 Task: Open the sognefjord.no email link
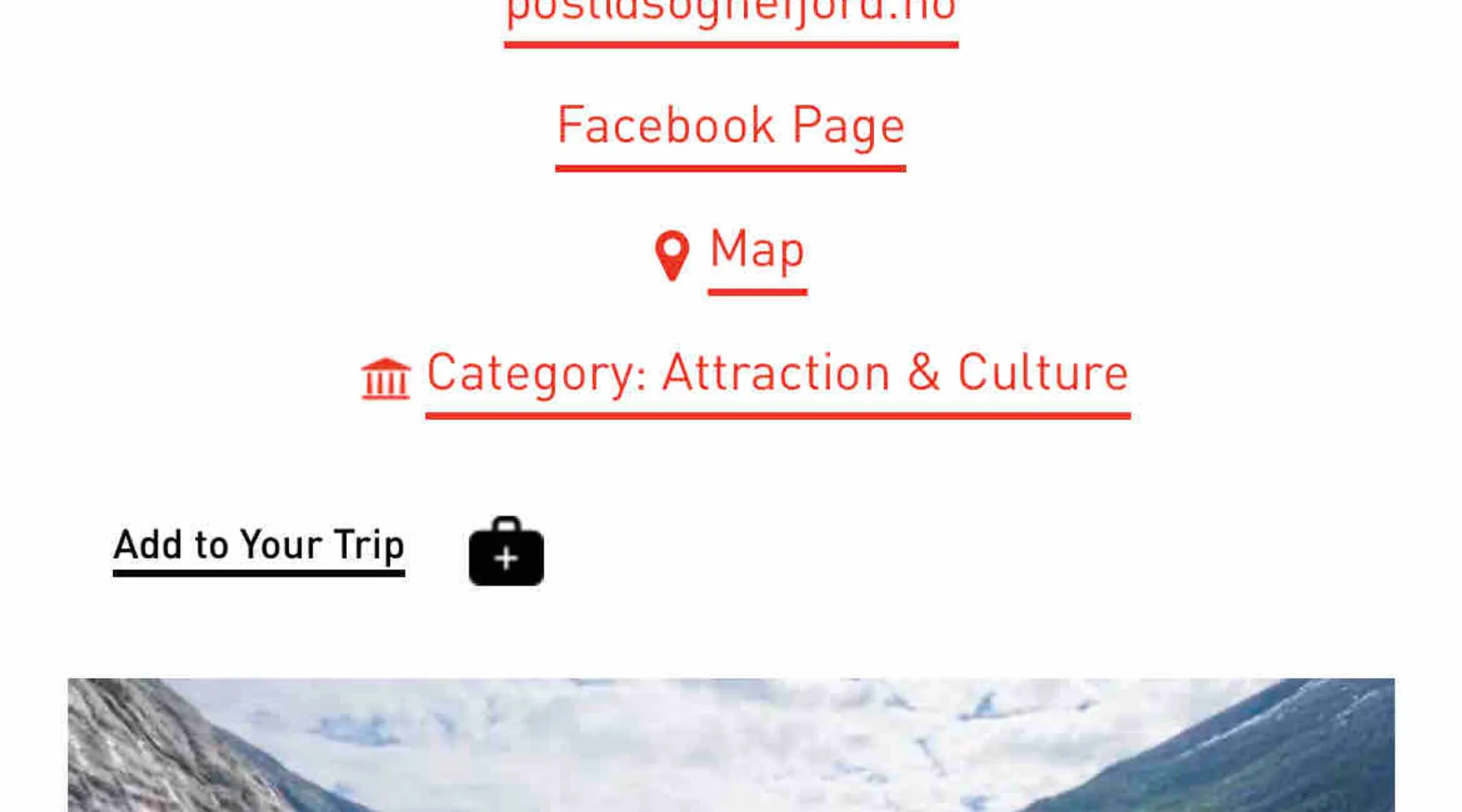[x=731, y=16]
